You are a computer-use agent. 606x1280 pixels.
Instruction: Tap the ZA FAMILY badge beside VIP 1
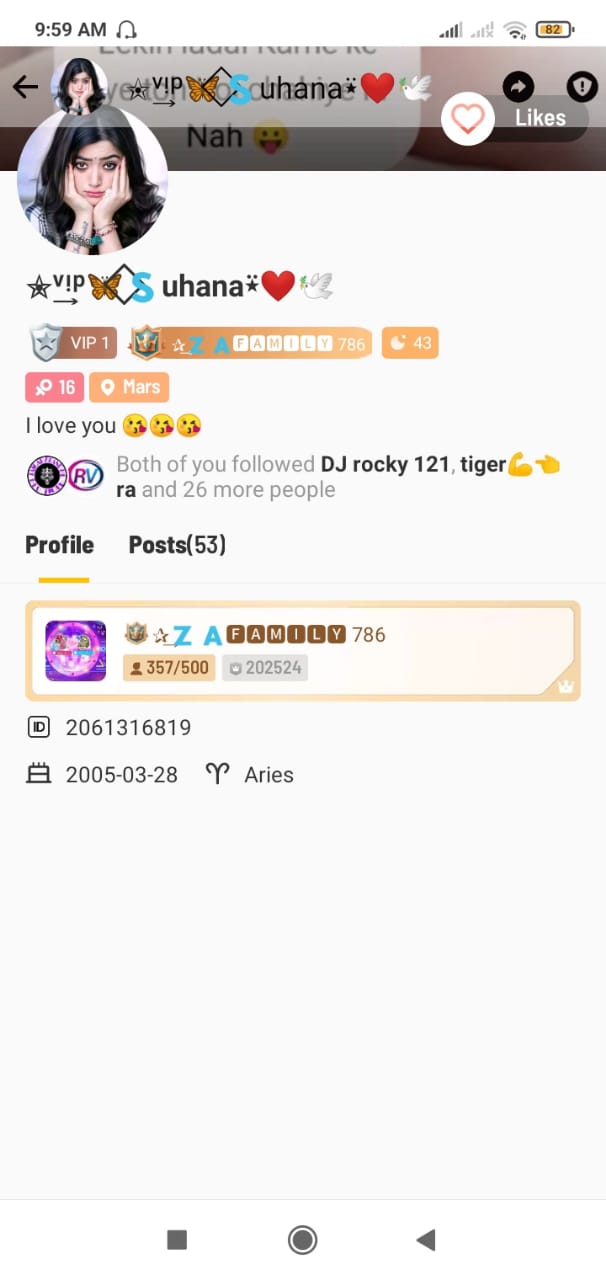(250, 343)
